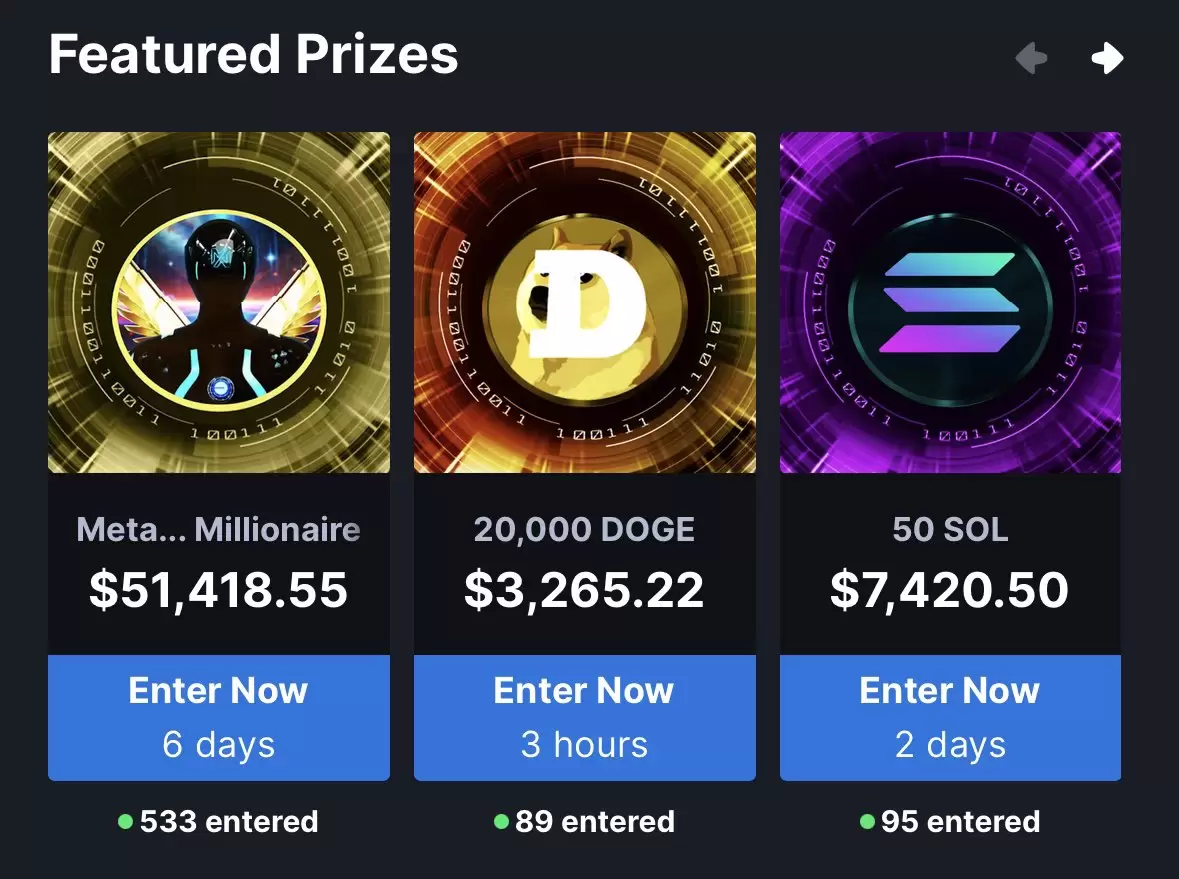Viewport: 1179px width, 879px height.
Task: Enter the Meta Millionaire prize draw
Action: [x=218, y=716]
